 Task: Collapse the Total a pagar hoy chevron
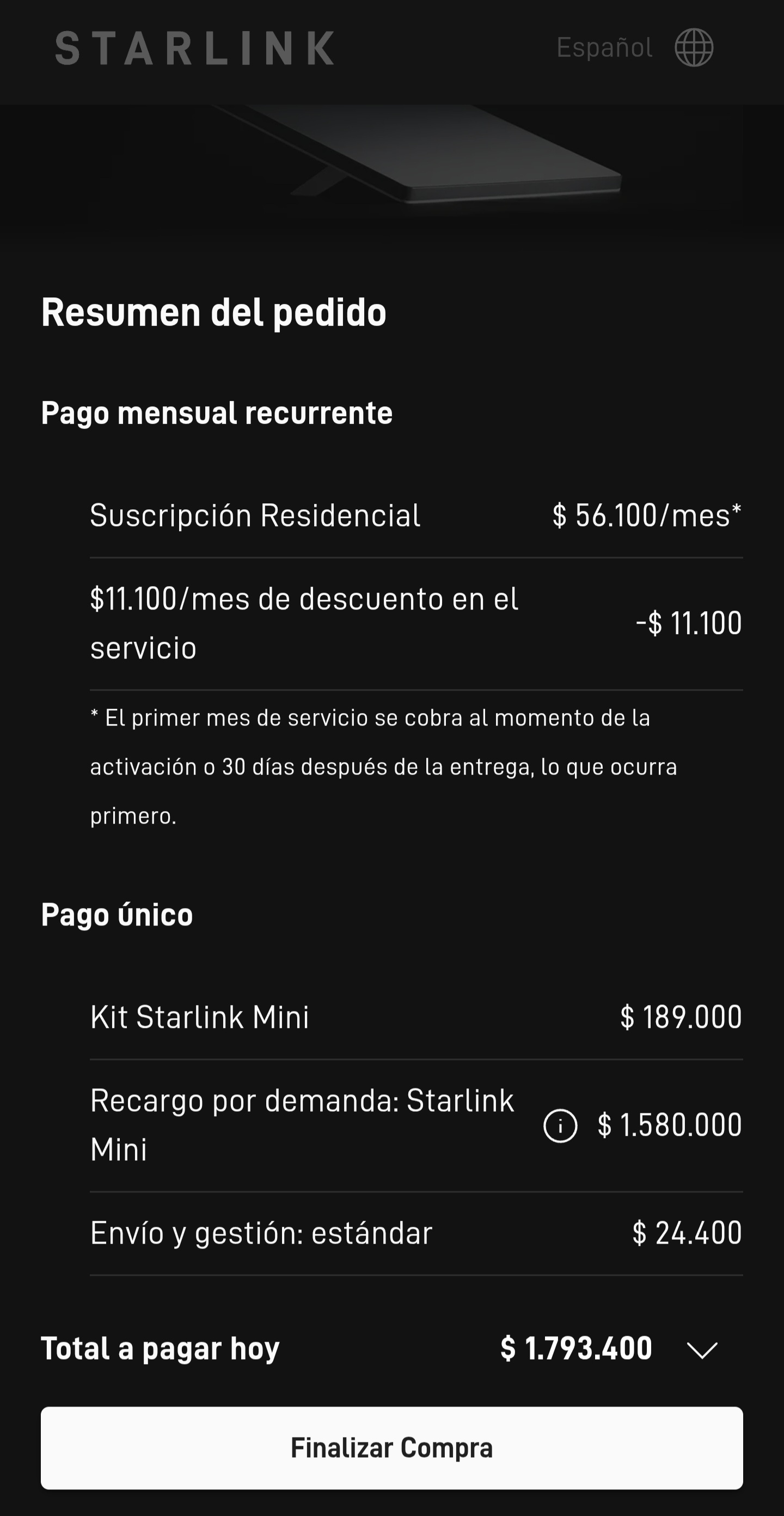702,1350
